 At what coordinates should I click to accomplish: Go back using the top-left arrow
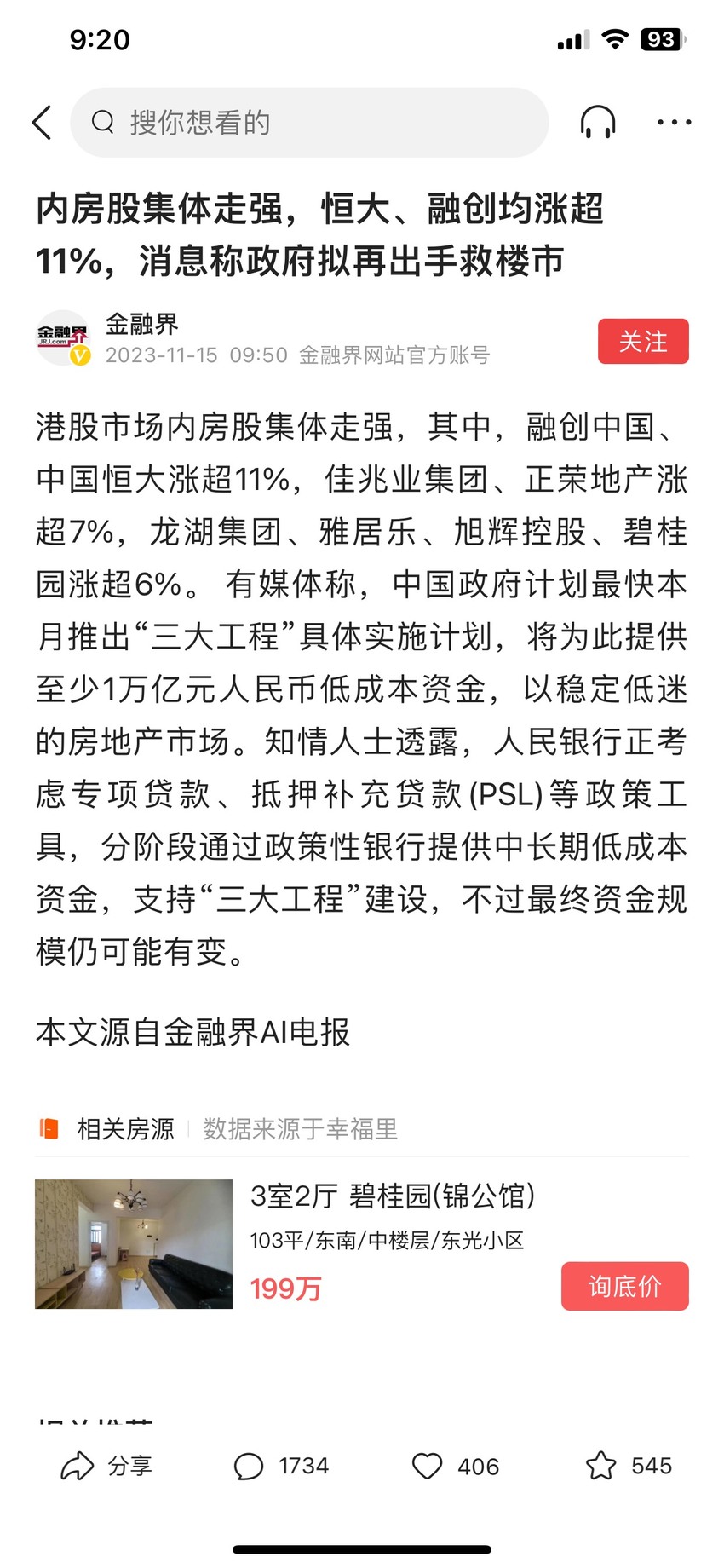coord(43,123)
